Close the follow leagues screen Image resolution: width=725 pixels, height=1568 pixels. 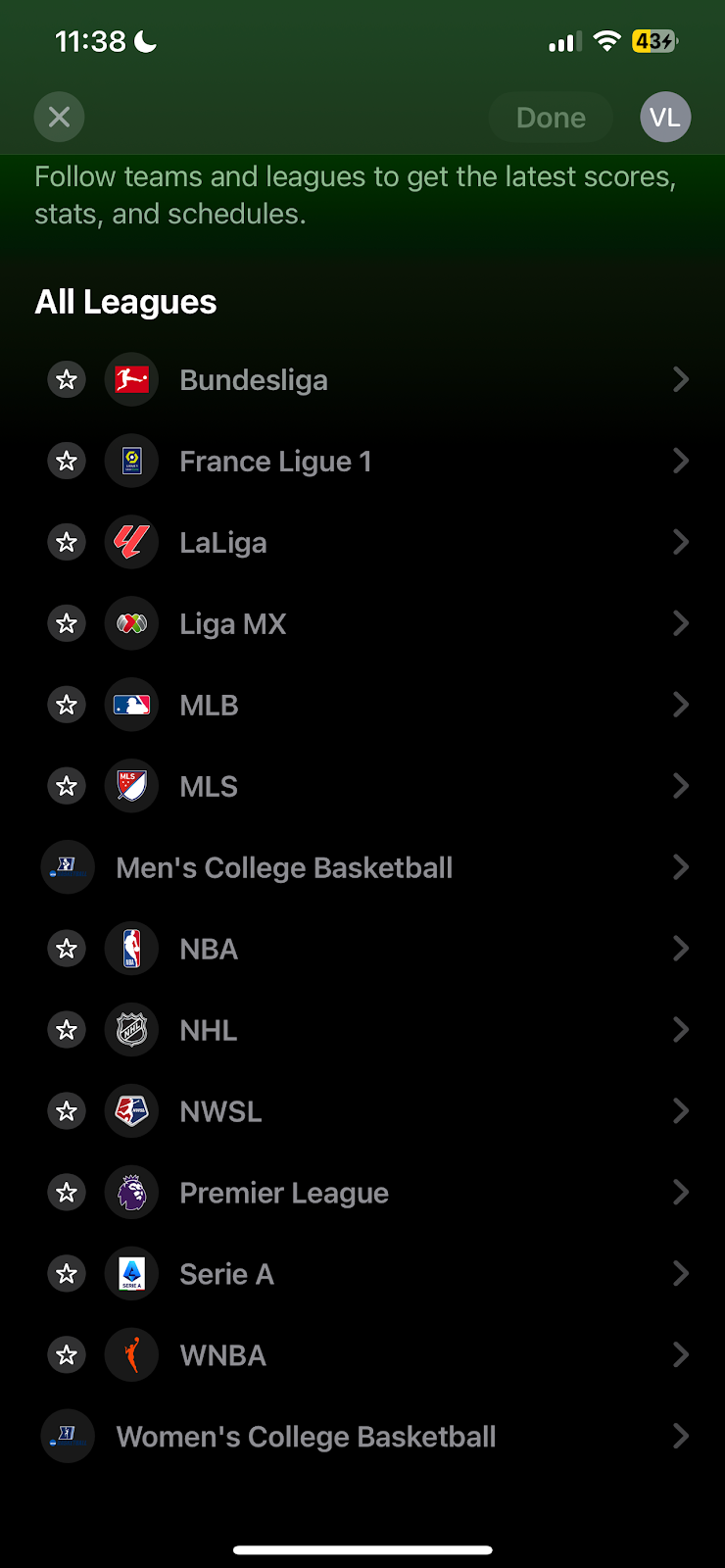(59, 118)
